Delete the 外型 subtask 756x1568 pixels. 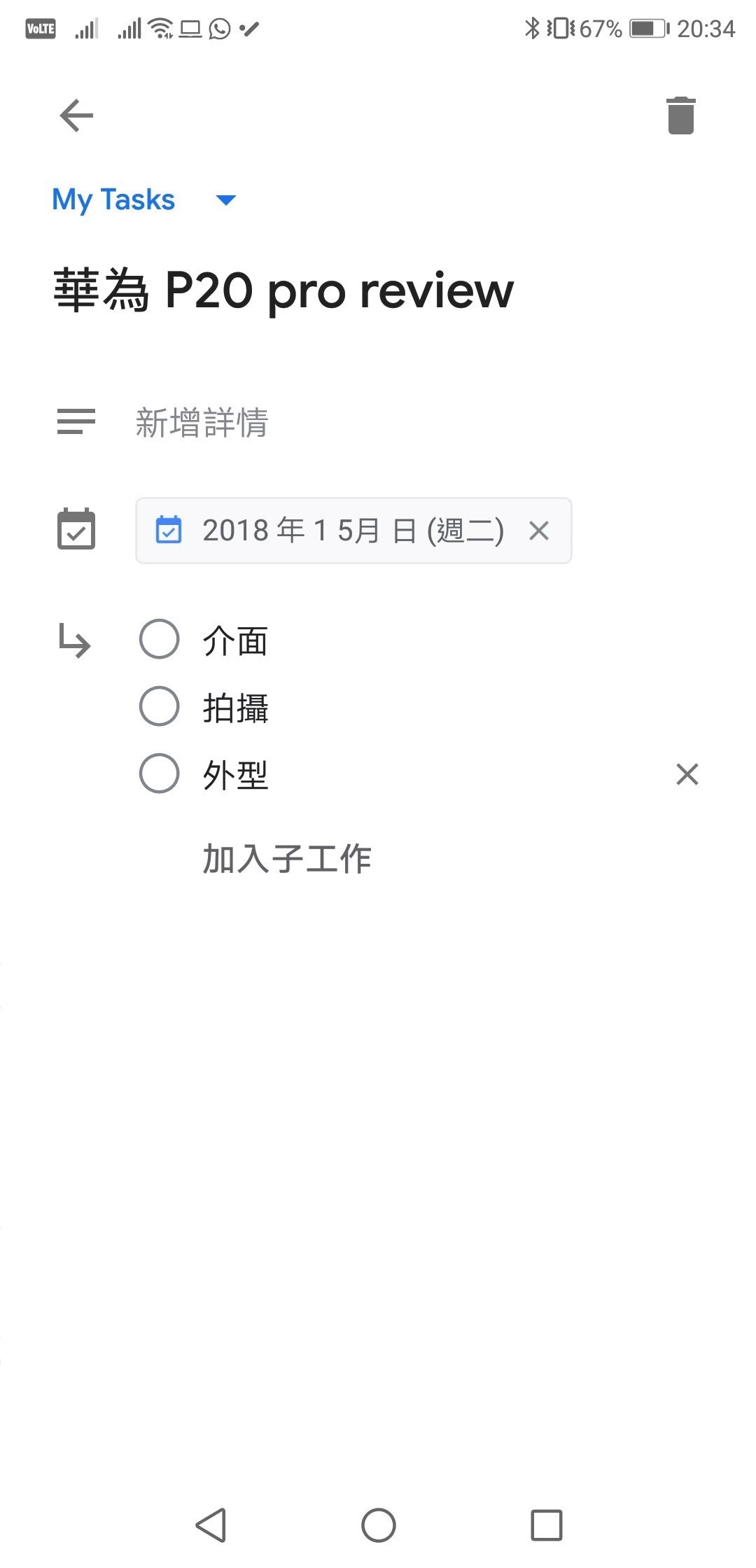click(687, 774)
